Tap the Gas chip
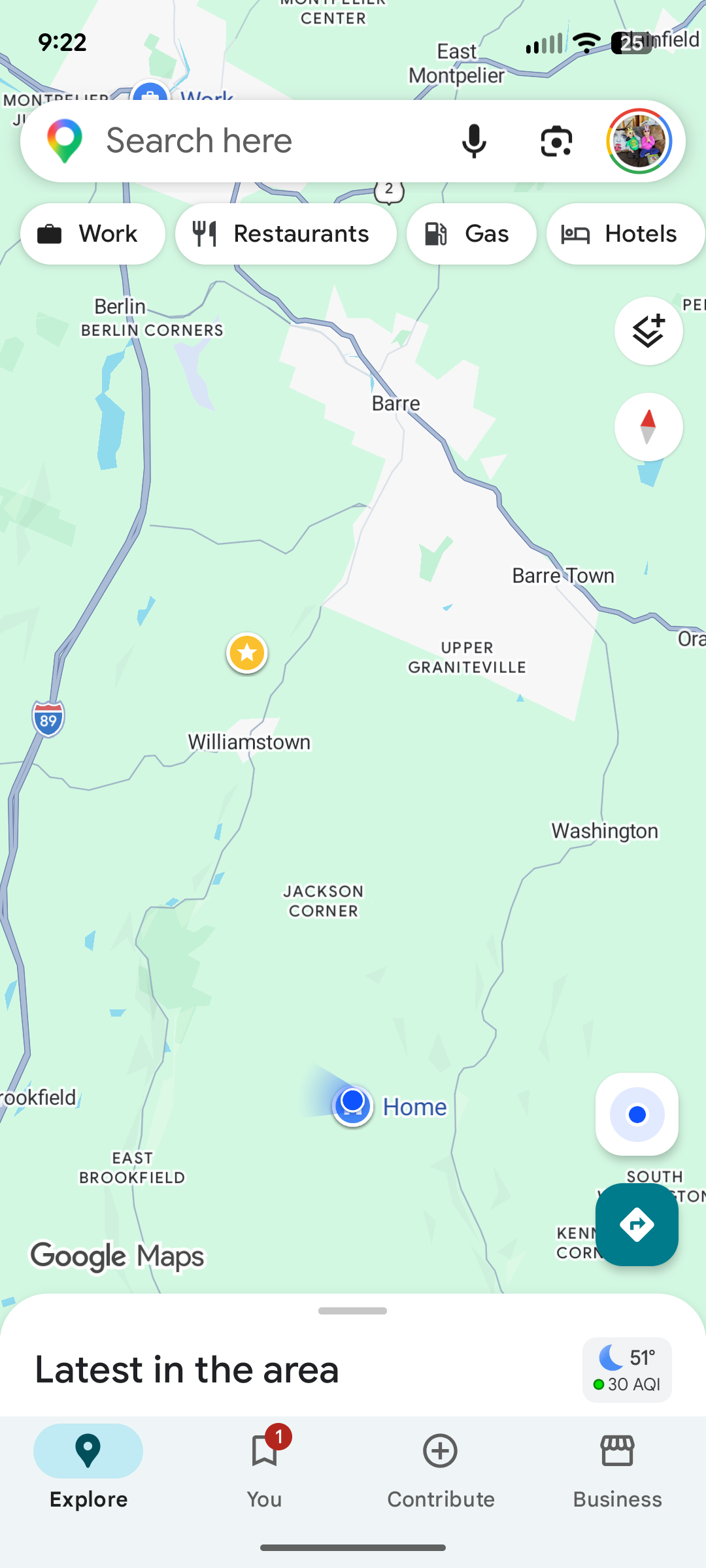The width and height of the screenshot is (706, 1568). (471, 234)
